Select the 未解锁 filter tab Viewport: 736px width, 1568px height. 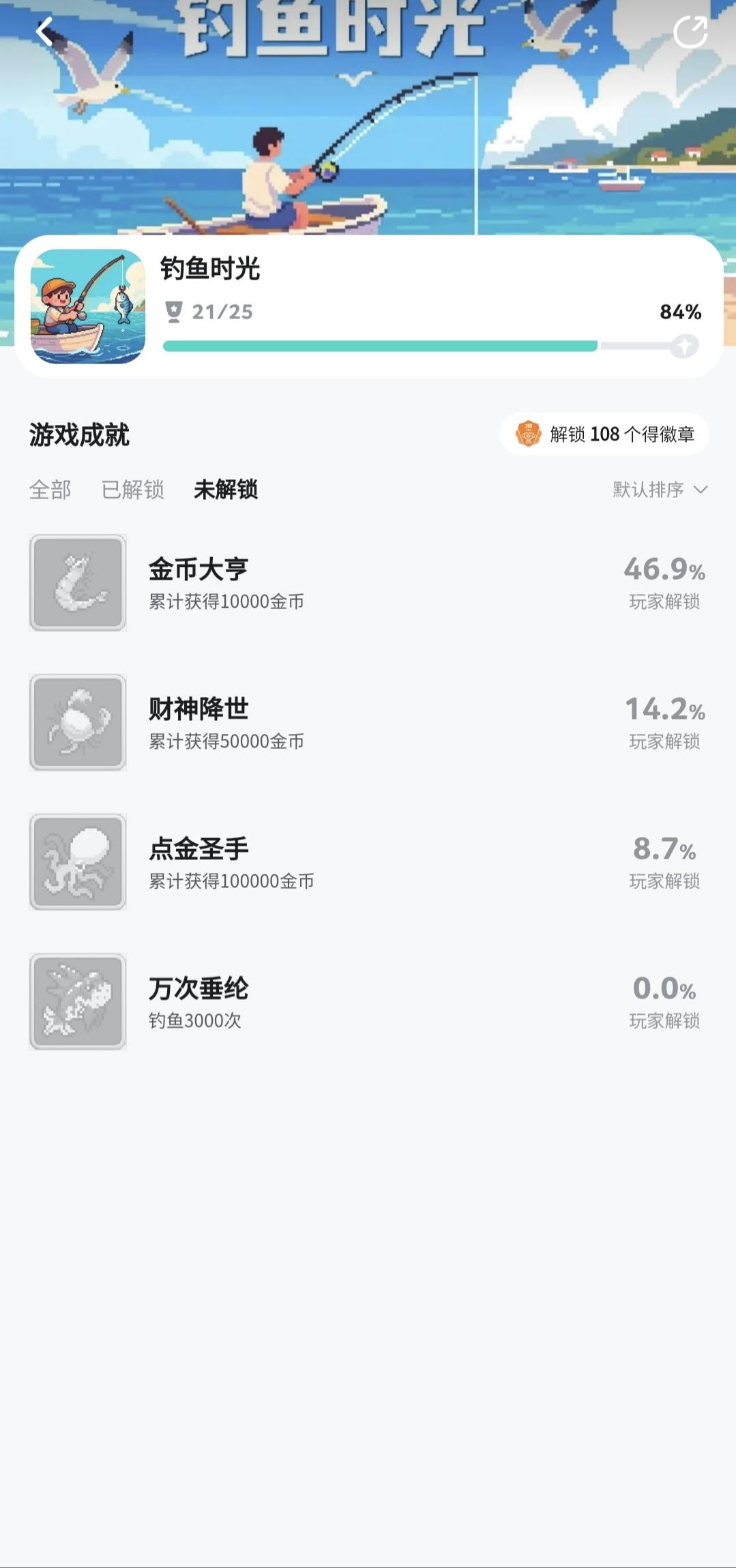[226, 490]
